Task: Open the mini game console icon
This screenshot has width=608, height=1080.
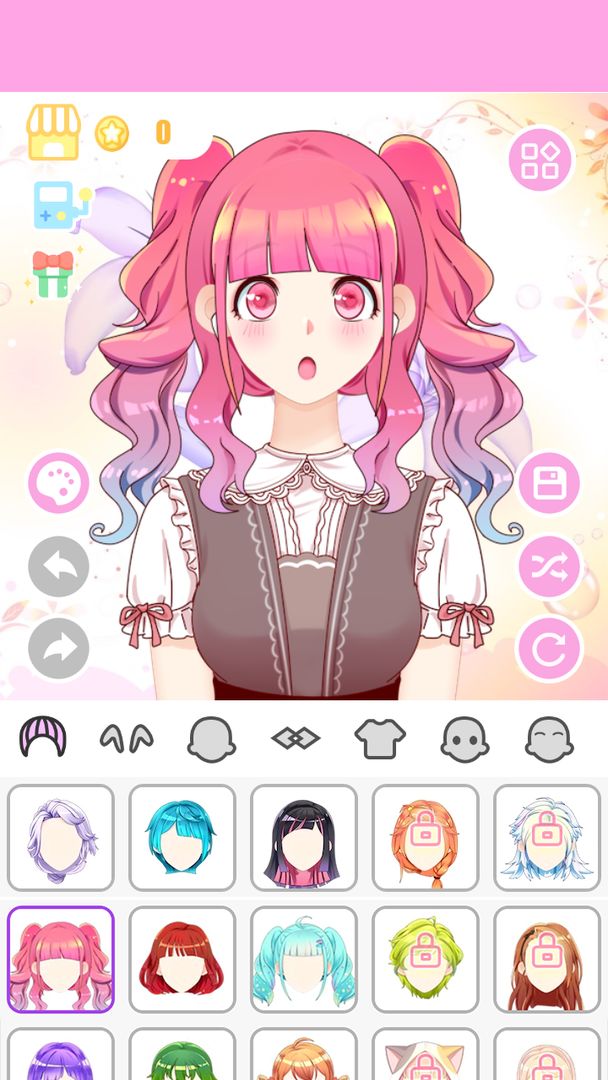Action: [x=57, y=204]
